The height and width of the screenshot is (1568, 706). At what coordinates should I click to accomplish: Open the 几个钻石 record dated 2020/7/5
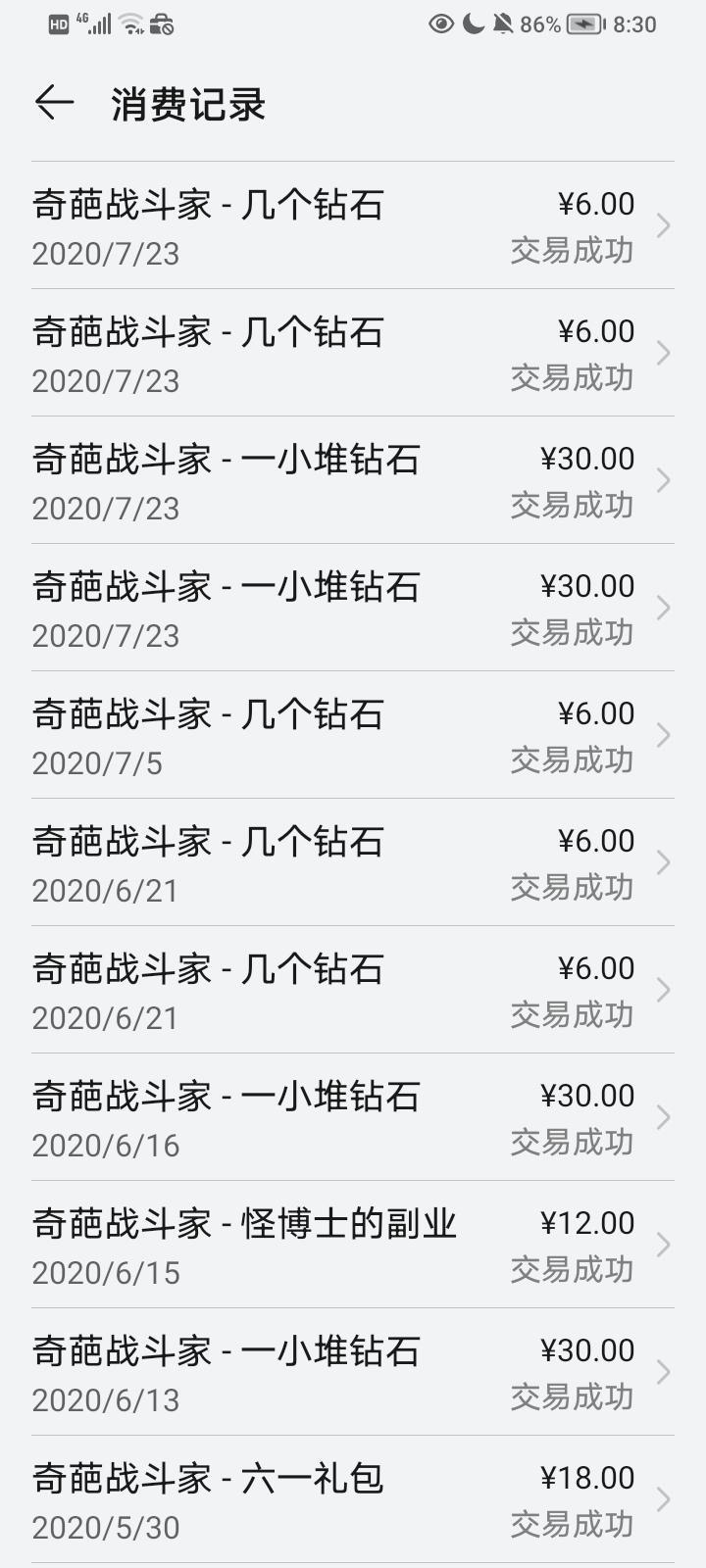point(353,735)
